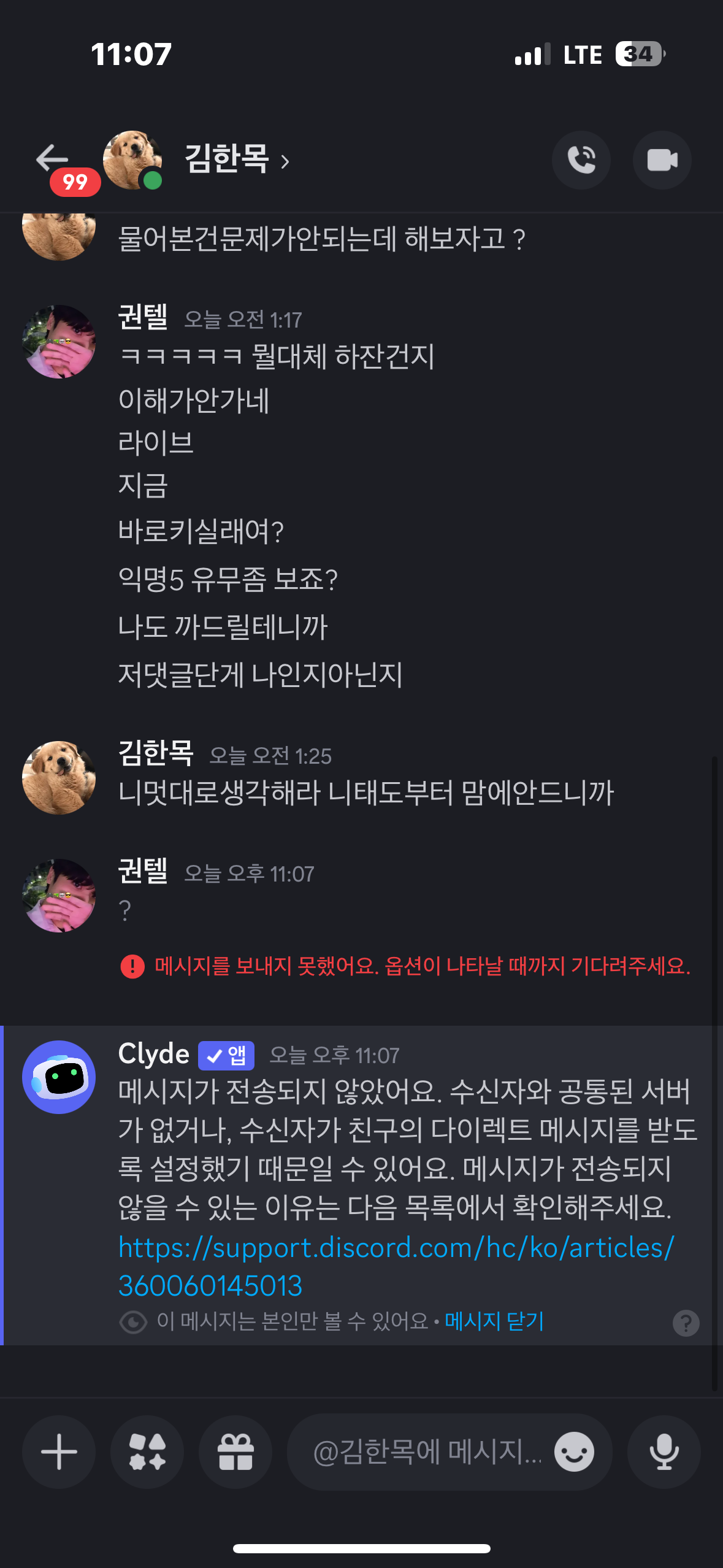
Task: Go back to the message list
Action: (x=53, y=159)
